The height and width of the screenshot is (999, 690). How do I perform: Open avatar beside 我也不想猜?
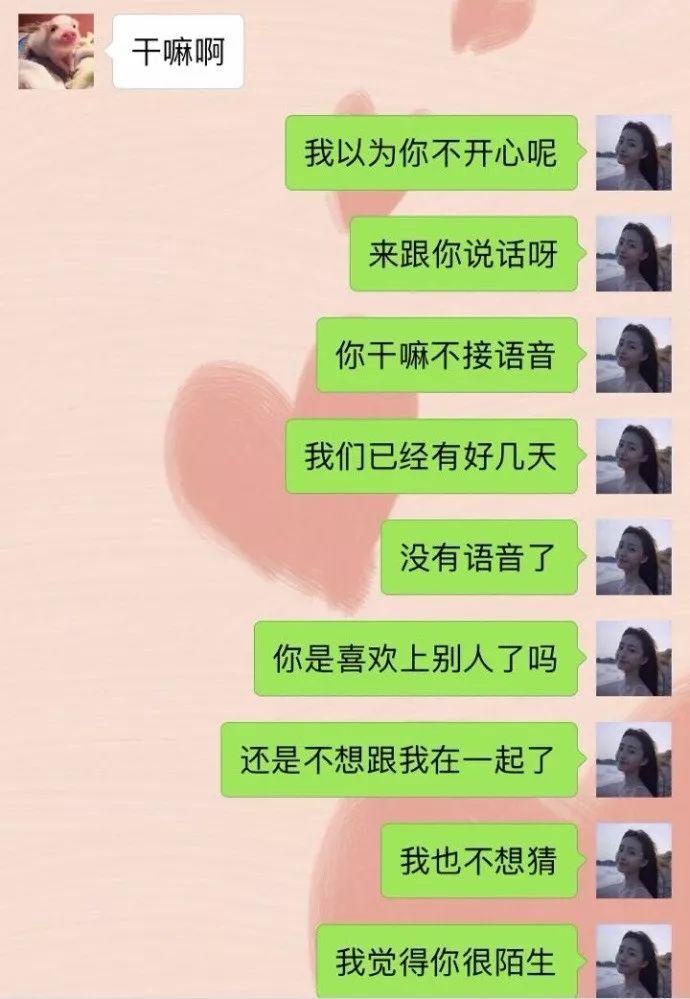pos(633,860)
